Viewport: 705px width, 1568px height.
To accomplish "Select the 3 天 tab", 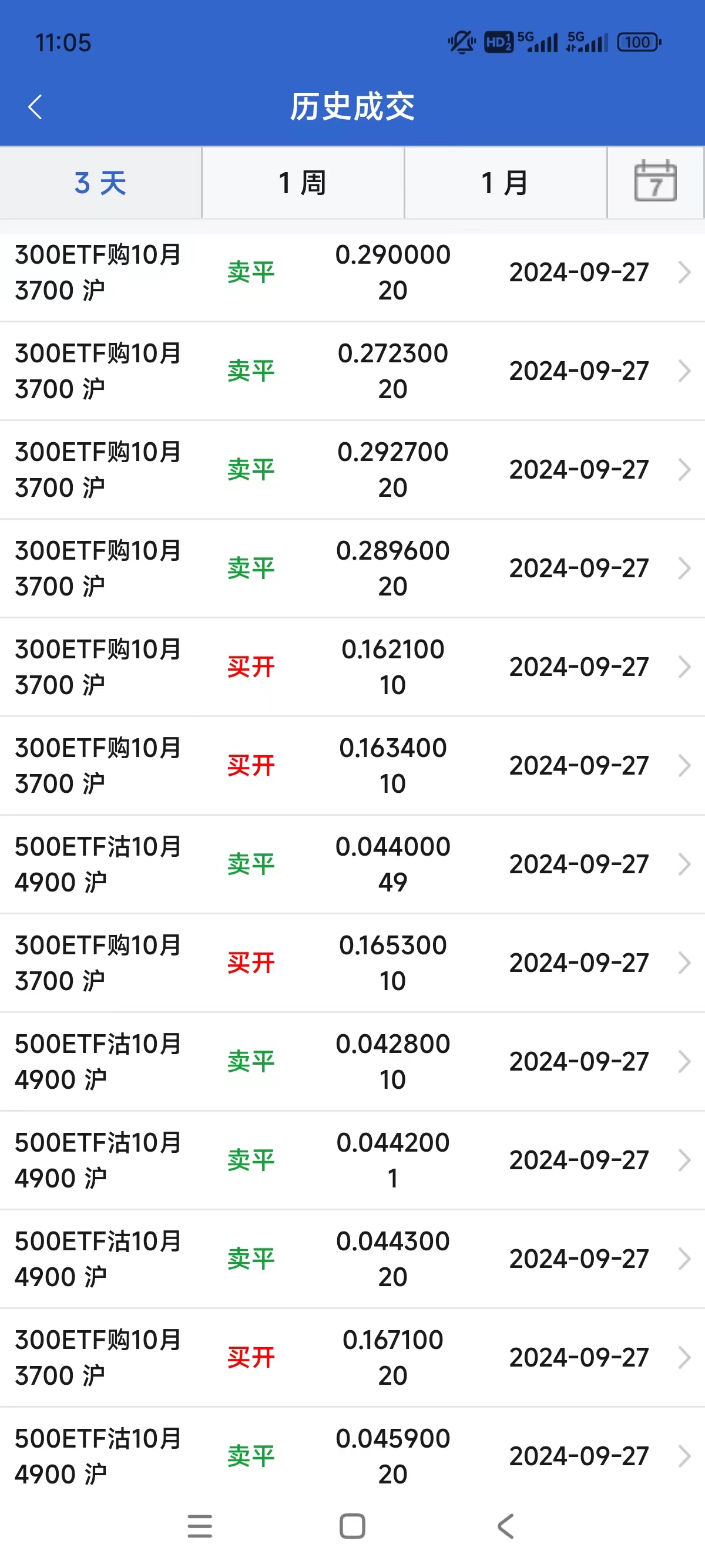I will (100, 183).
